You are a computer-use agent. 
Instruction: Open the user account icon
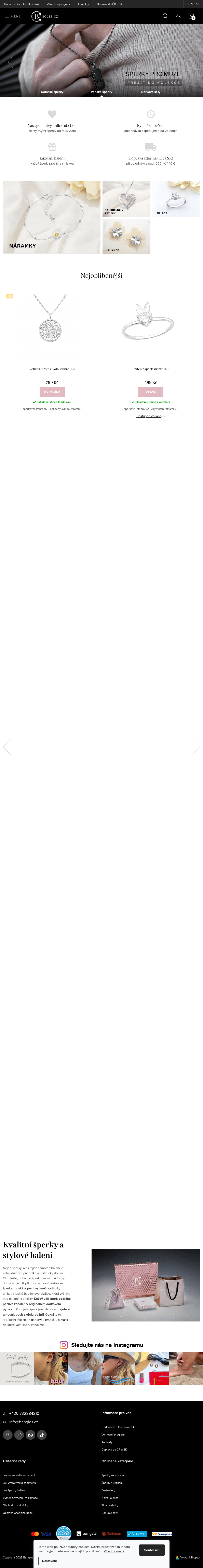178,16
